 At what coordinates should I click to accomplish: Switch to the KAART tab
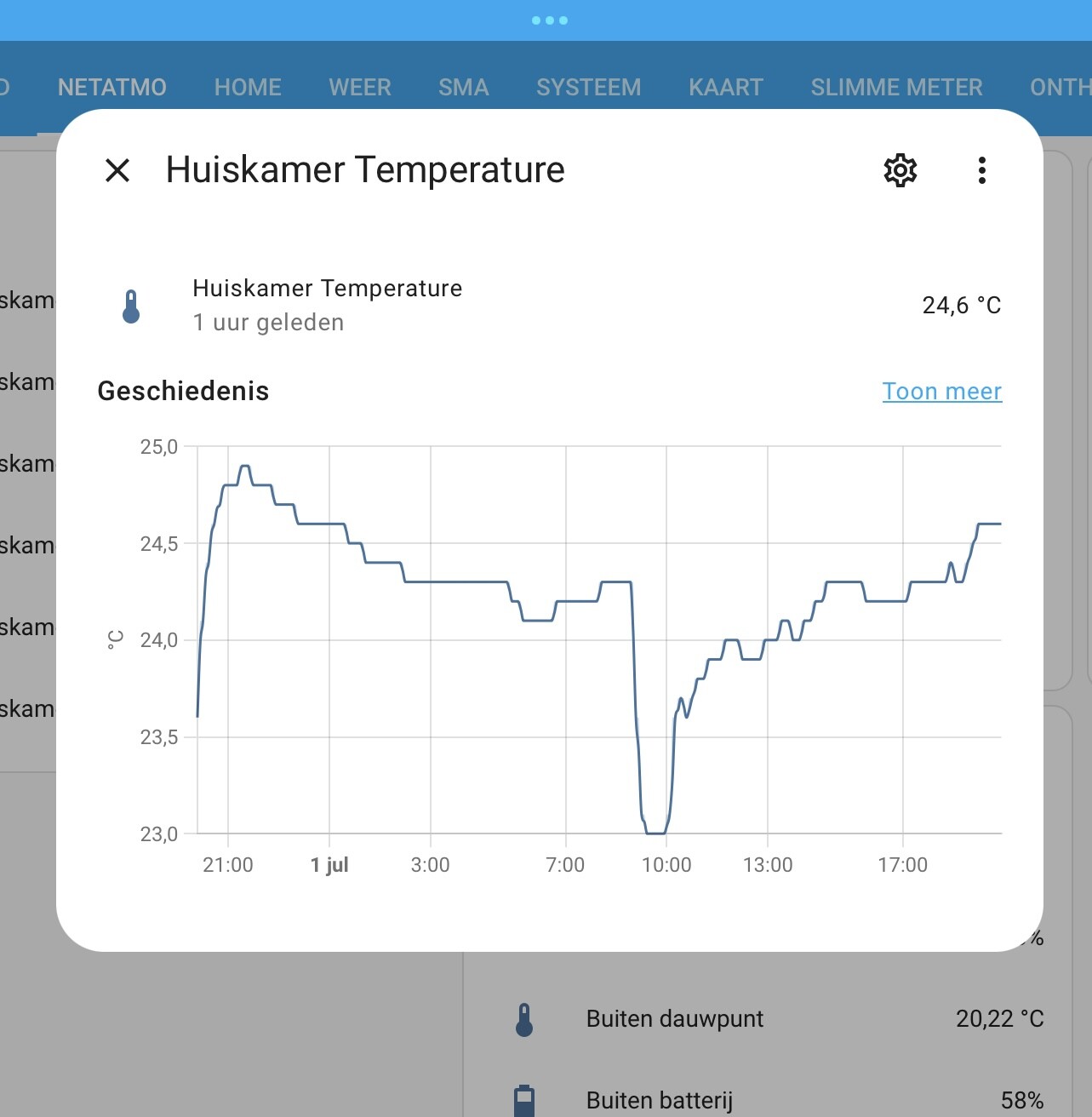[725, 88]
